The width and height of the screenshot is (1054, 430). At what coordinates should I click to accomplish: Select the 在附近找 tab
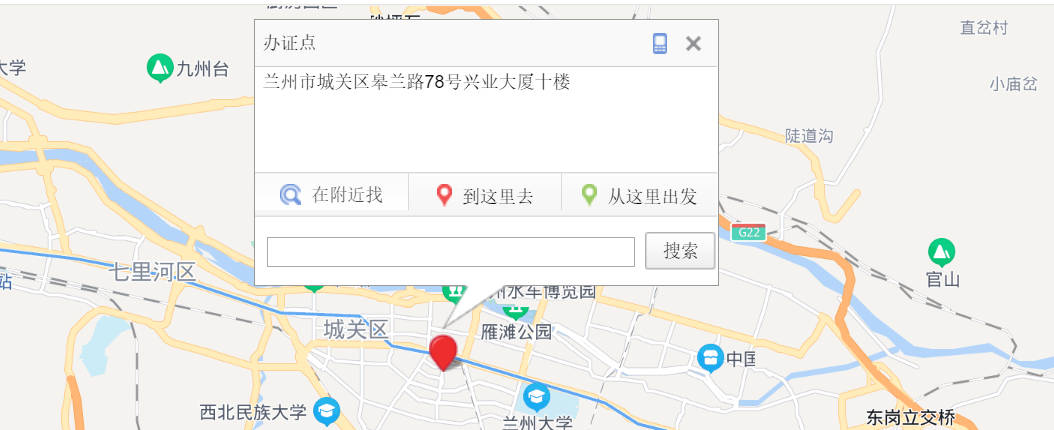tap(332, 195)
